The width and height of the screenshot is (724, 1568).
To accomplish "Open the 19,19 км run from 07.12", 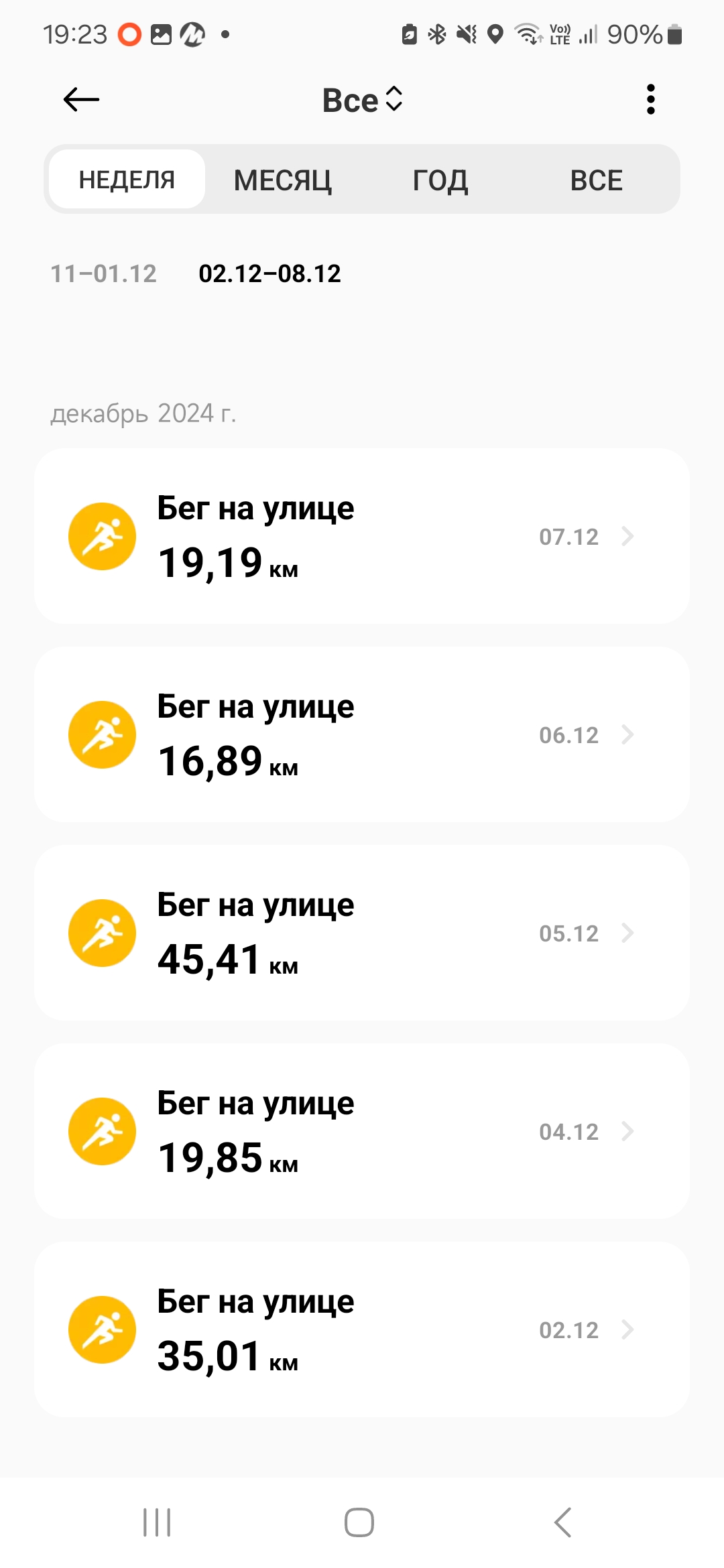I will pos(362,536).
